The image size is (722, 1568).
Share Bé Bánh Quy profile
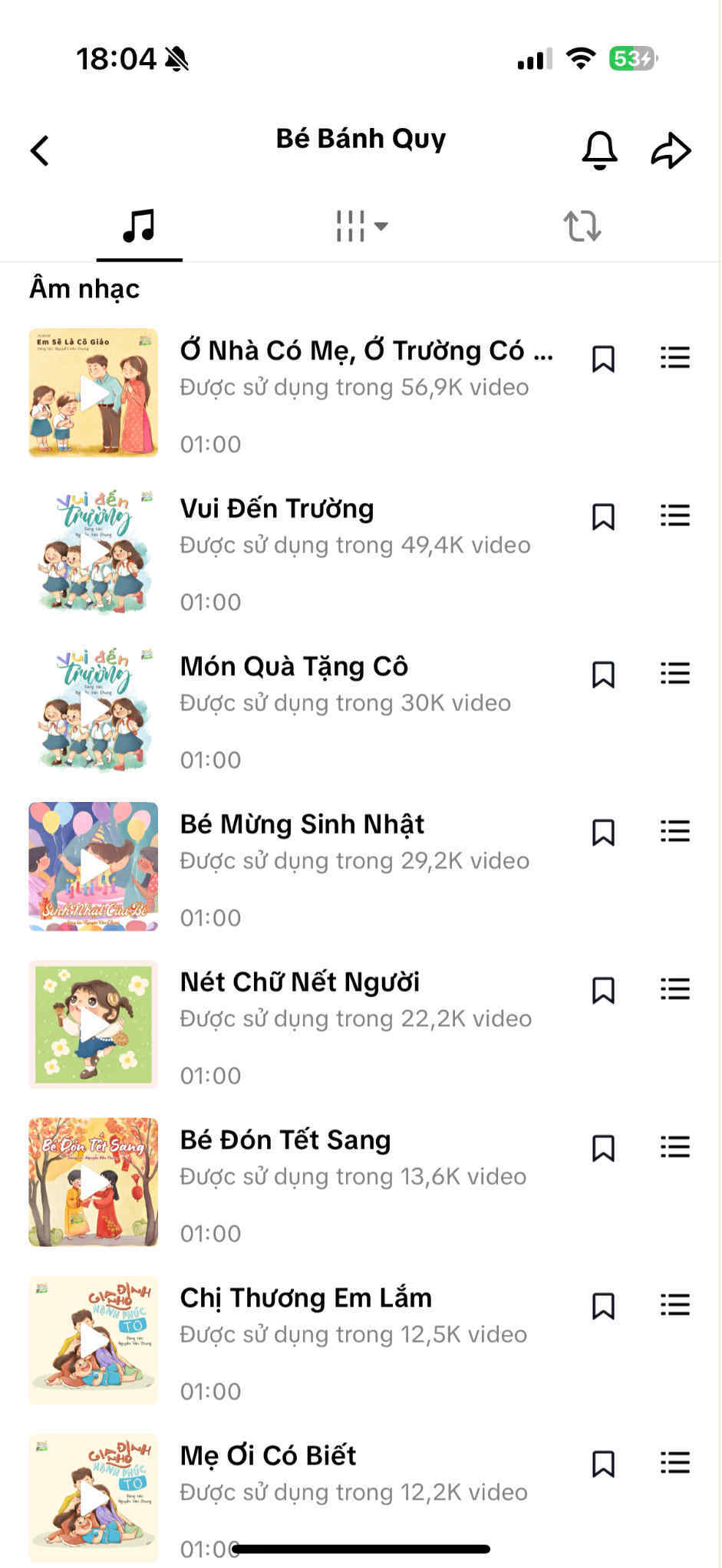[x=671, y=150]
